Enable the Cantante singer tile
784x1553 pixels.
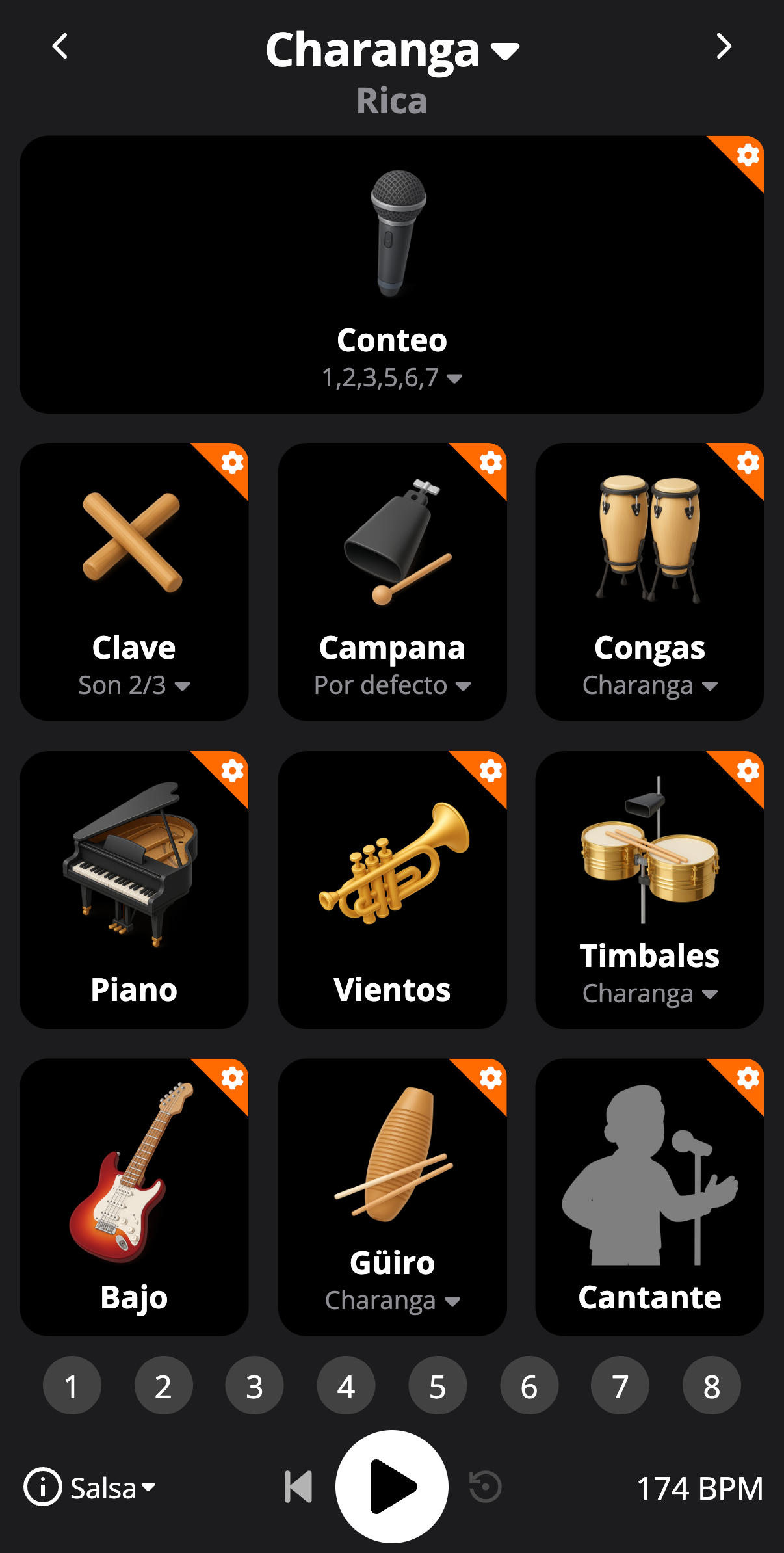[649, 1197]
